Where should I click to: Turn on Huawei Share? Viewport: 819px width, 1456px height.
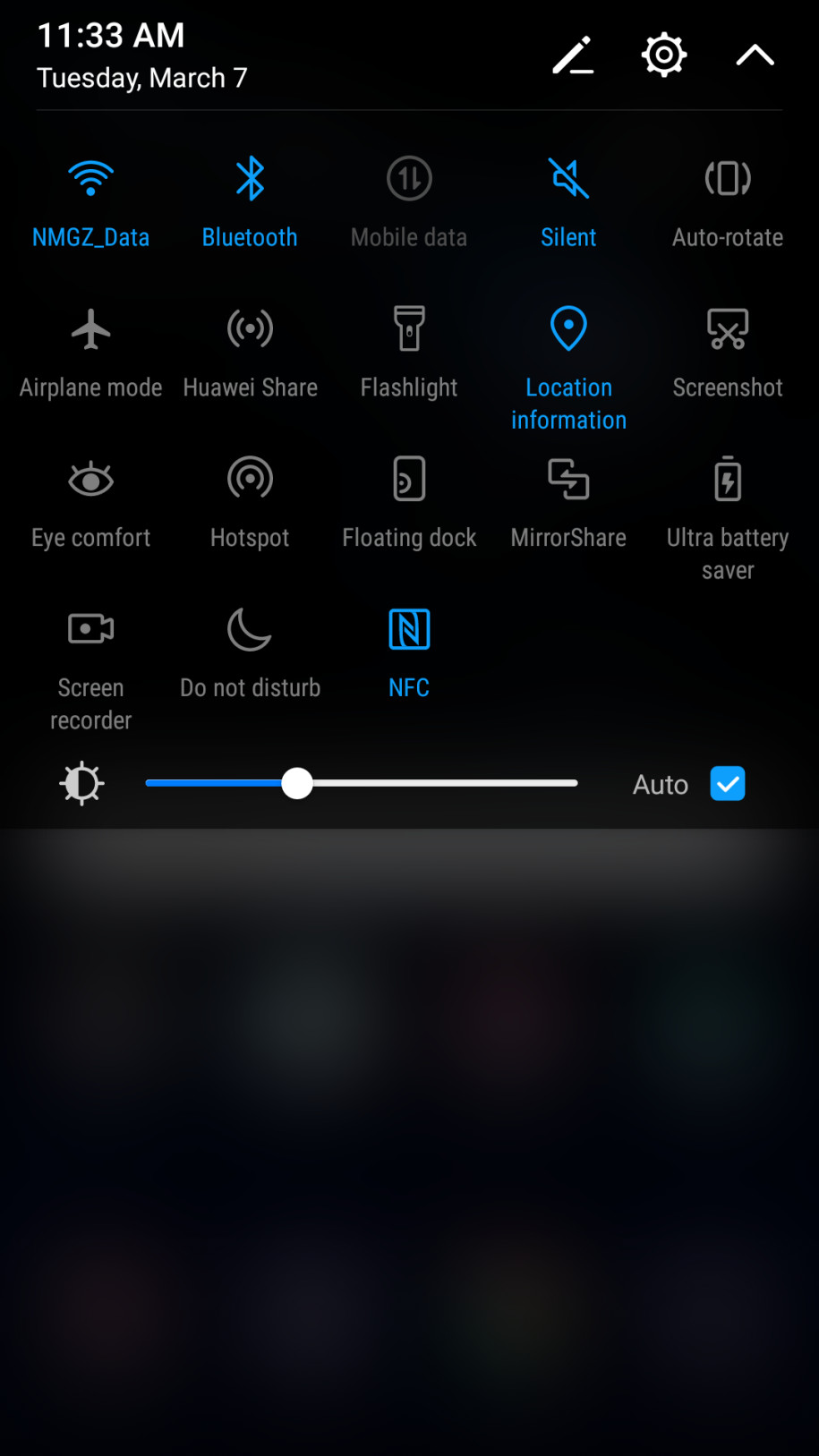point(250,329)
